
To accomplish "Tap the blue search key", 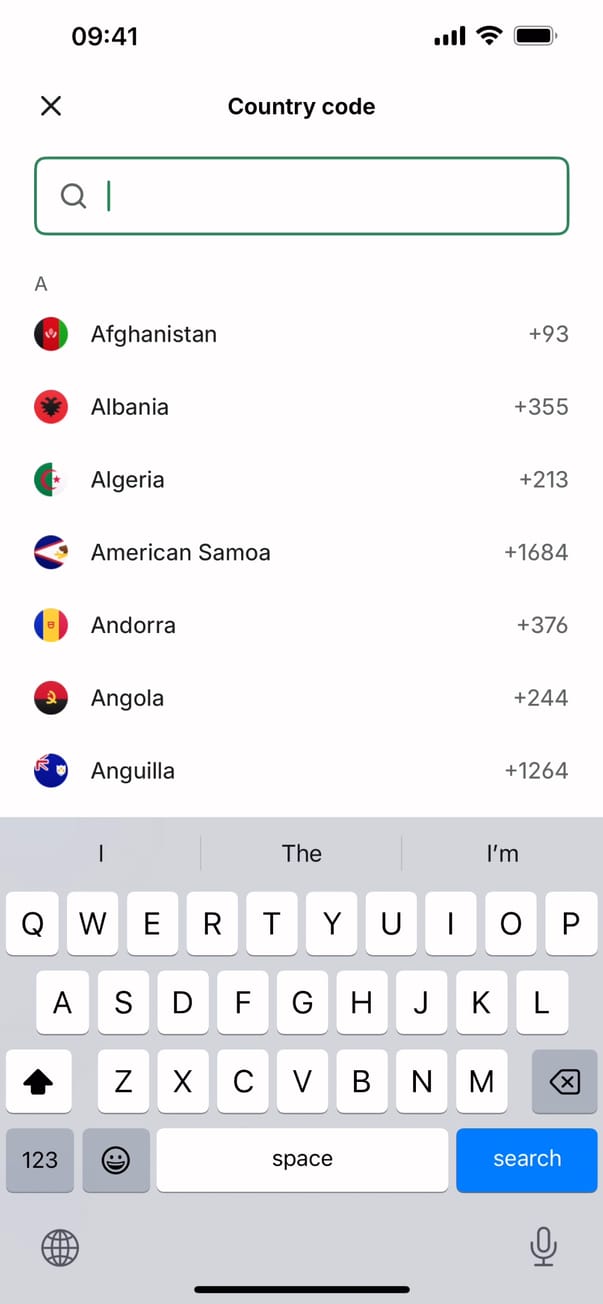I will (526, 1159).
